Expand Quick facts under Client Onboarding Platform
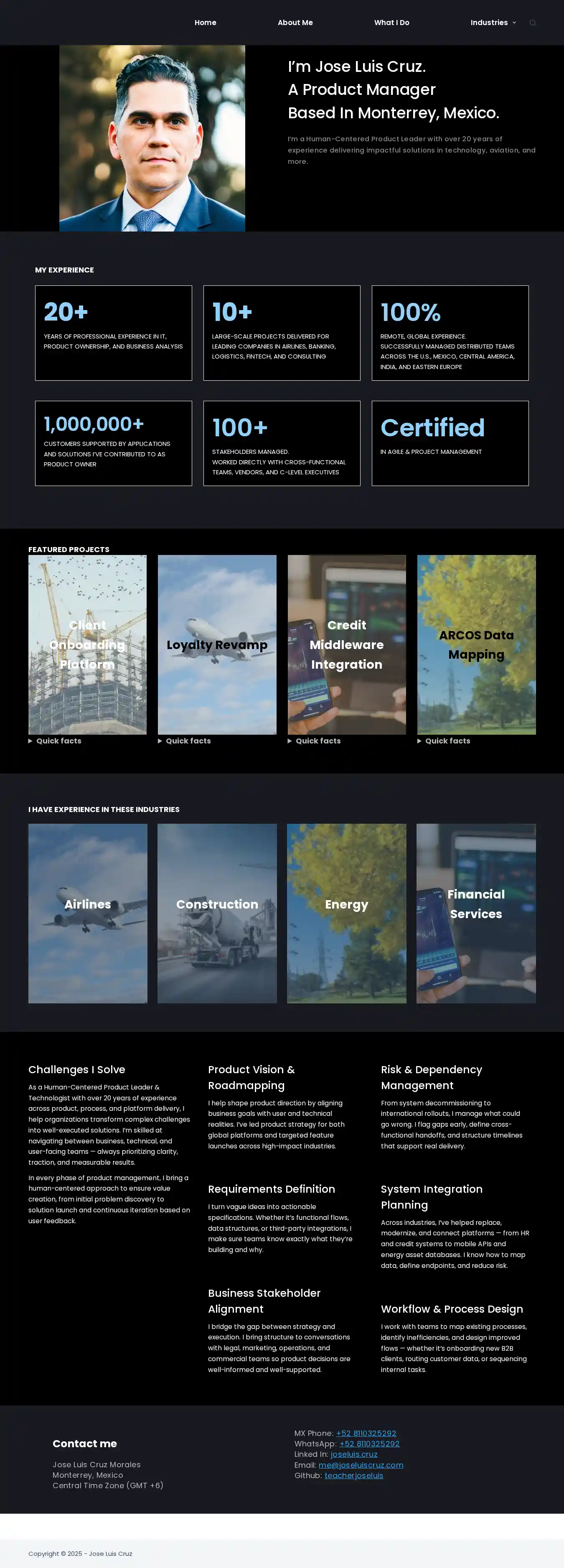 click(x=58, y=741)
